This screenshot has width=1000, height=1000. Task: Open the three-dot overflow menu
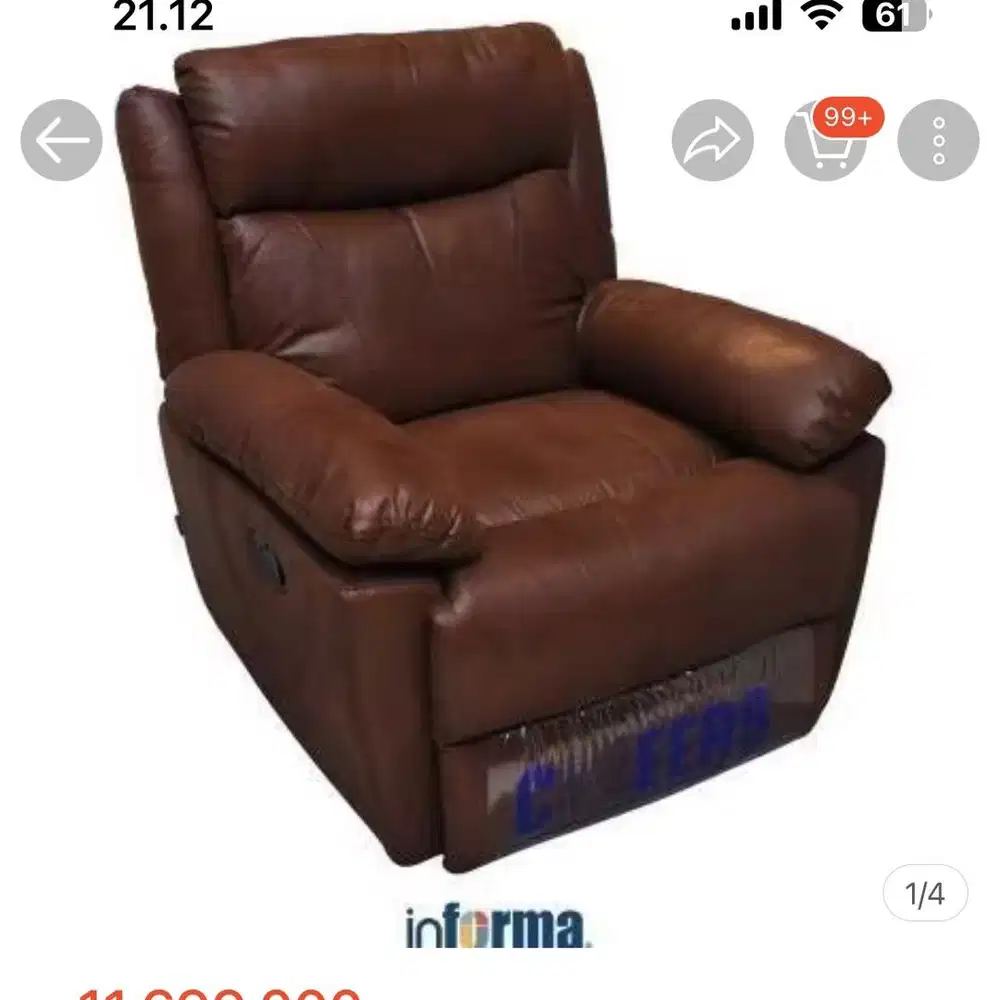pos(938,141)
